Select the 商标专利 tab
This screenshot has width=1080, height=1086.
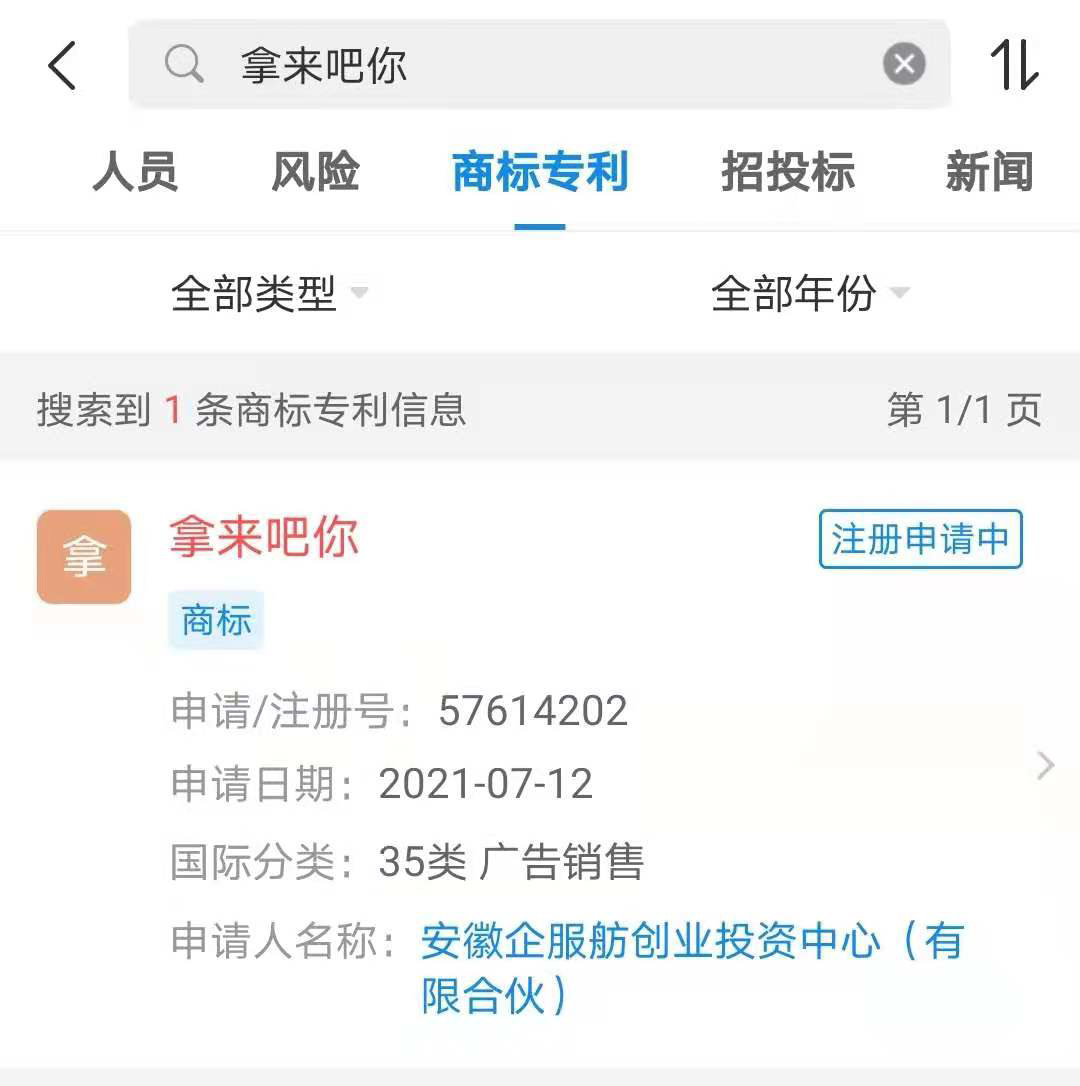point(540,172)
